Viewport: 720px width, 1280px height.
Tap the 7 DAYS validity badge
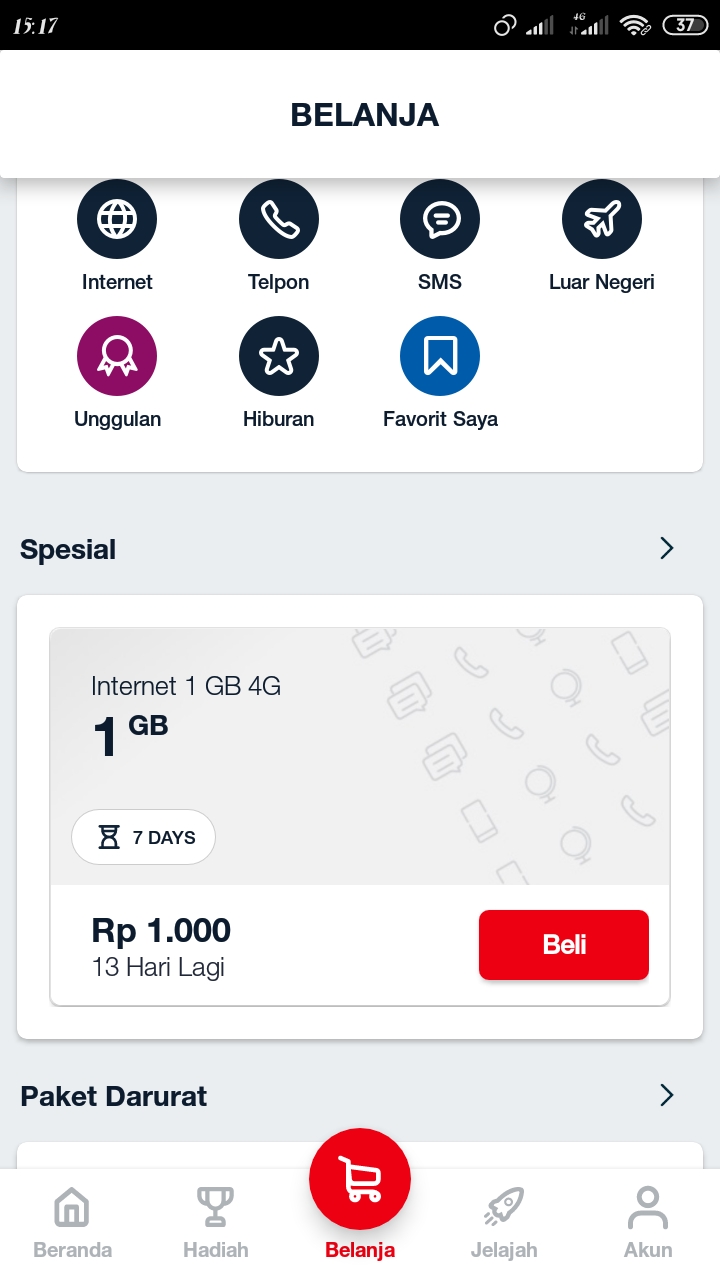(x=143, y=837)
